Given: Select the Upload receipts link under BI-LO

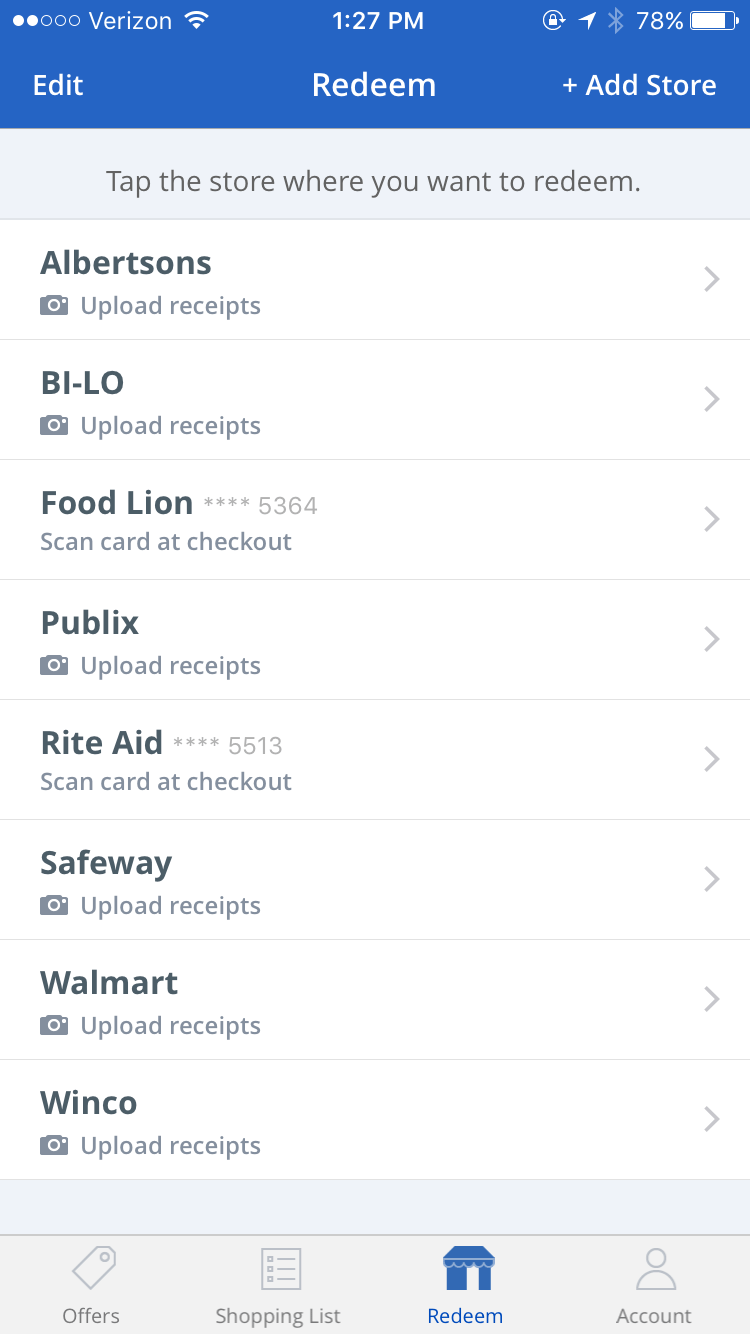Looking at the screenshot, I should pos(170,425).
